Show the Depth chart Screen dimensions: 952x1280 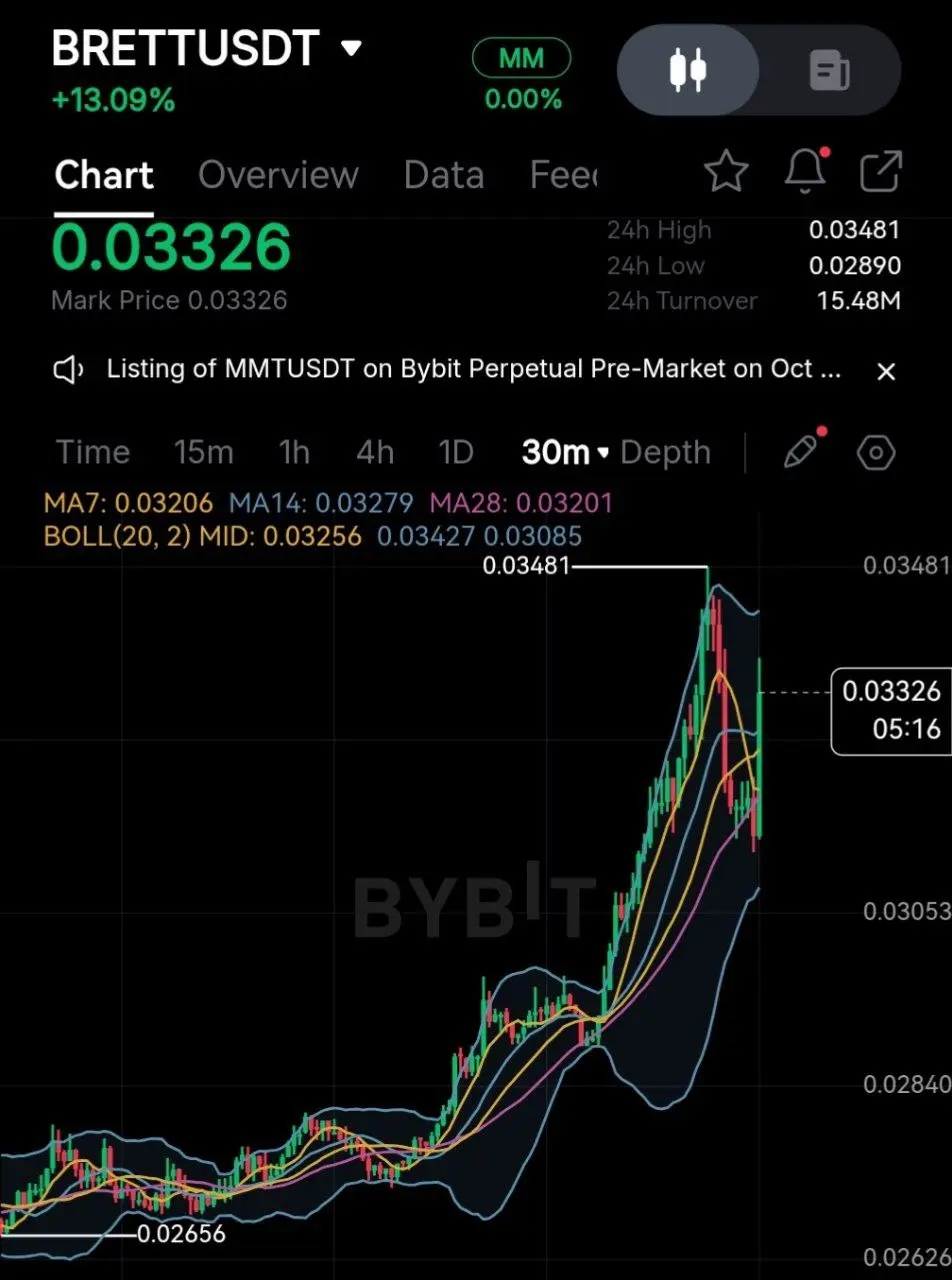665,452
